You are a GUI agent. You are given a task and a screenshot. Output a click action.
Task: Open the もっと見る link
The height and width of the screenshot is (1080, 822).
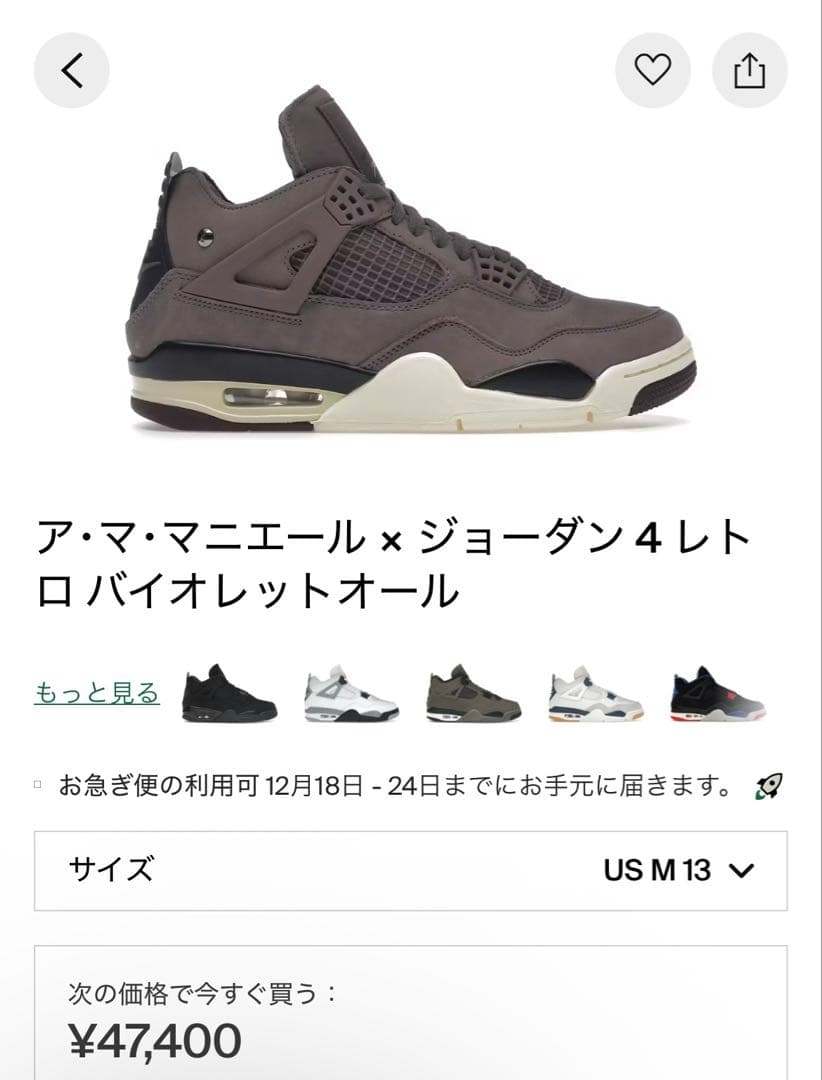pyautogui.click(x=97, y=692)
